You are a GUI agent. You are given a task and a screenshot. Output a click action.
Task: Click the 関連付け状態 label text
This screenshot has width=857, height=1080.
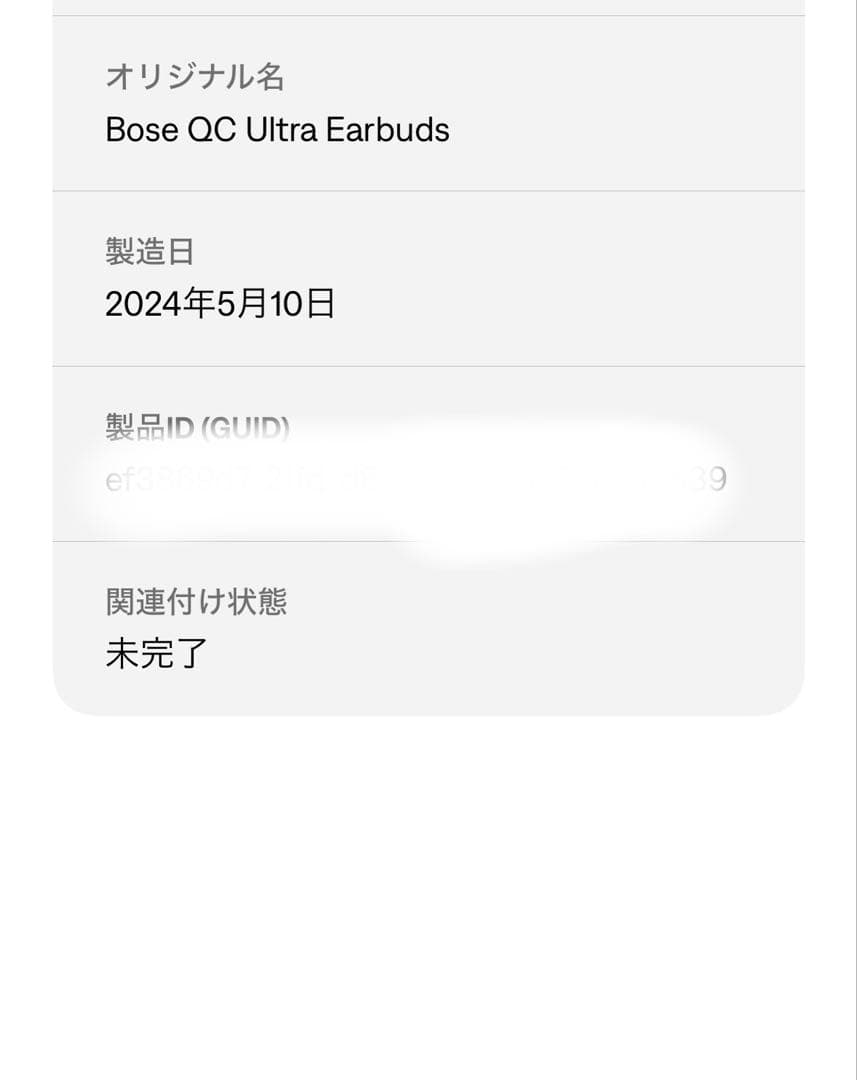[x=196, y=601]
